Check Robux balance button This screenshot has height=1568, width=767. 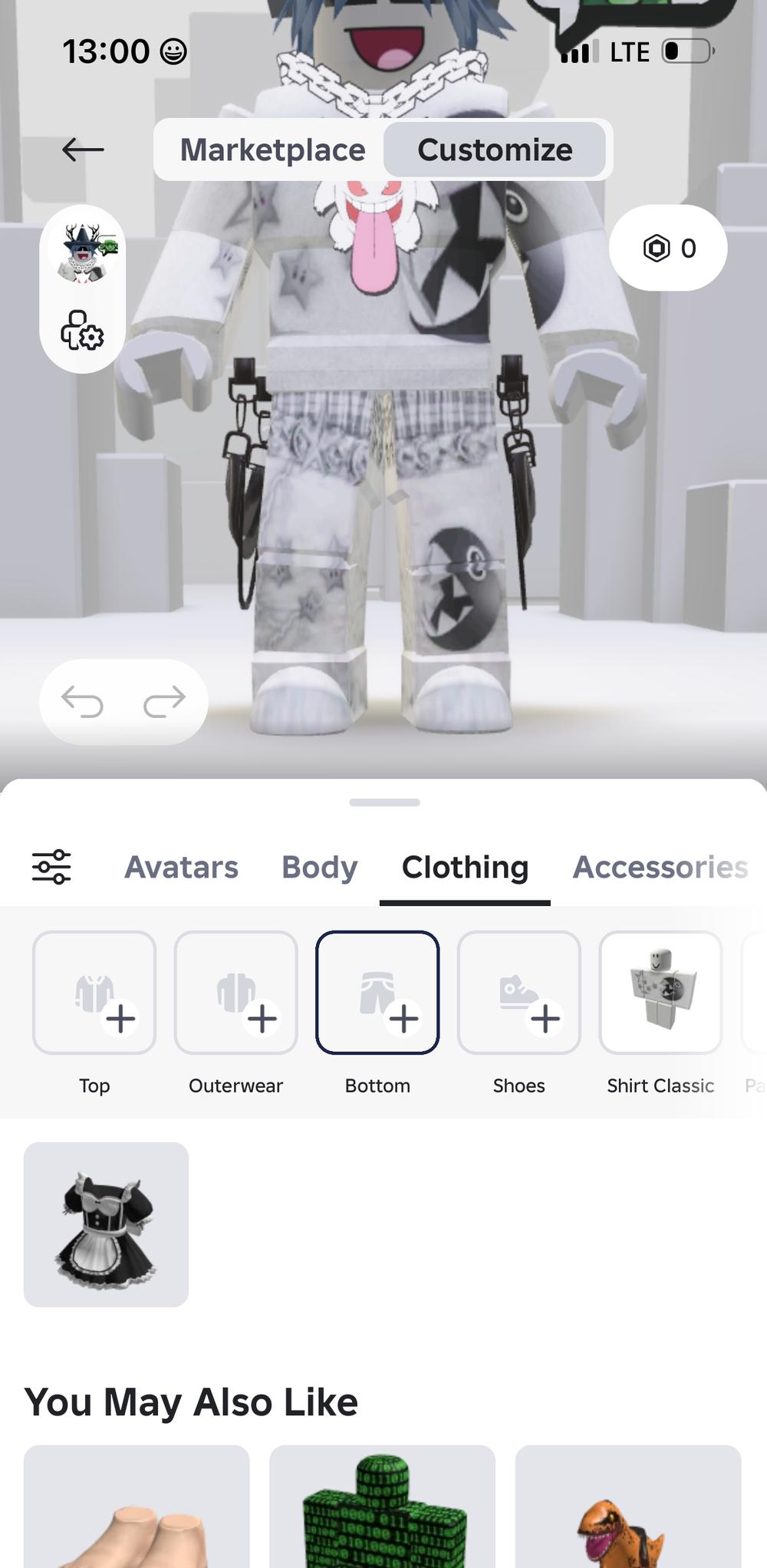tap(668, 248)
